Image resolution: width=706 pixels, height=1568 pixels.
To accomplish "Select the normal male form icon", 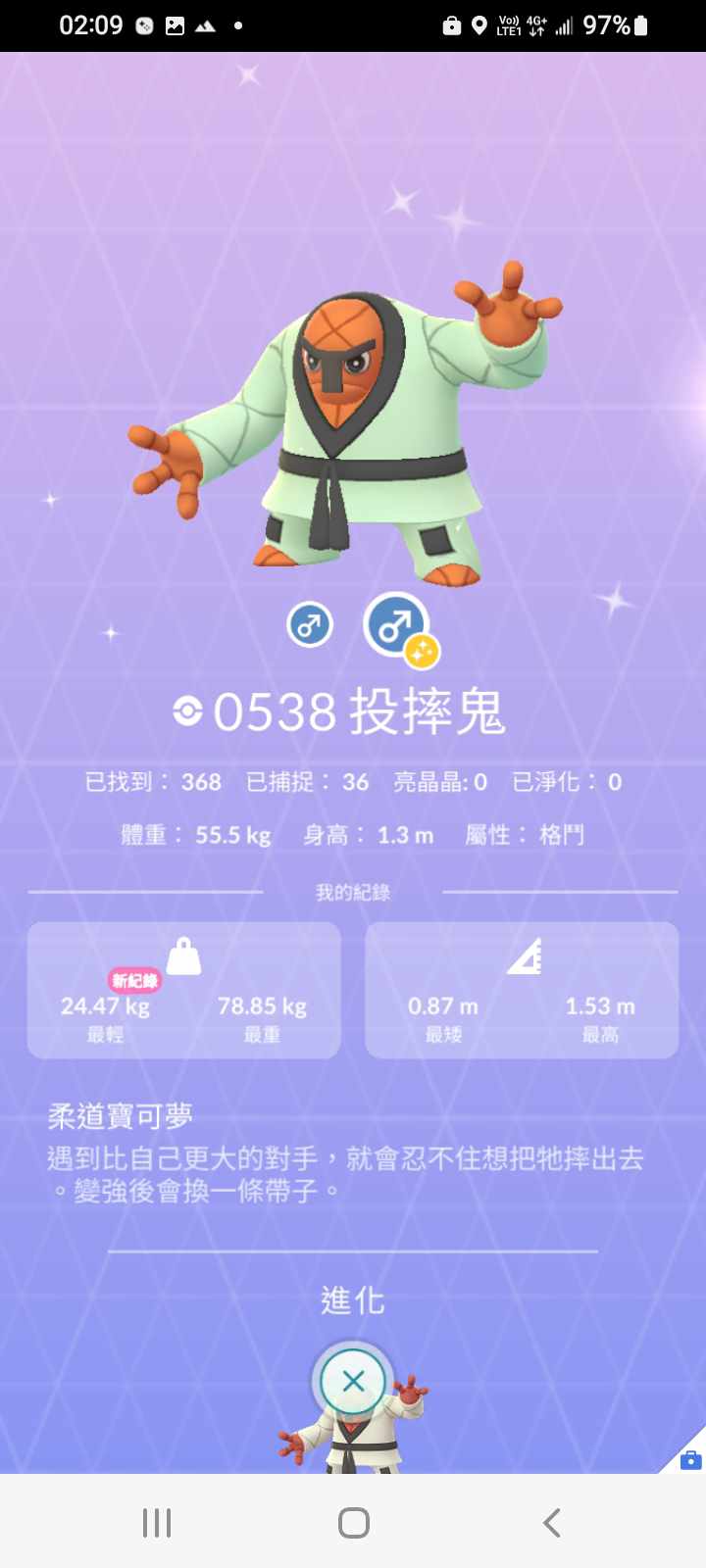I will (x=310, y=625).
